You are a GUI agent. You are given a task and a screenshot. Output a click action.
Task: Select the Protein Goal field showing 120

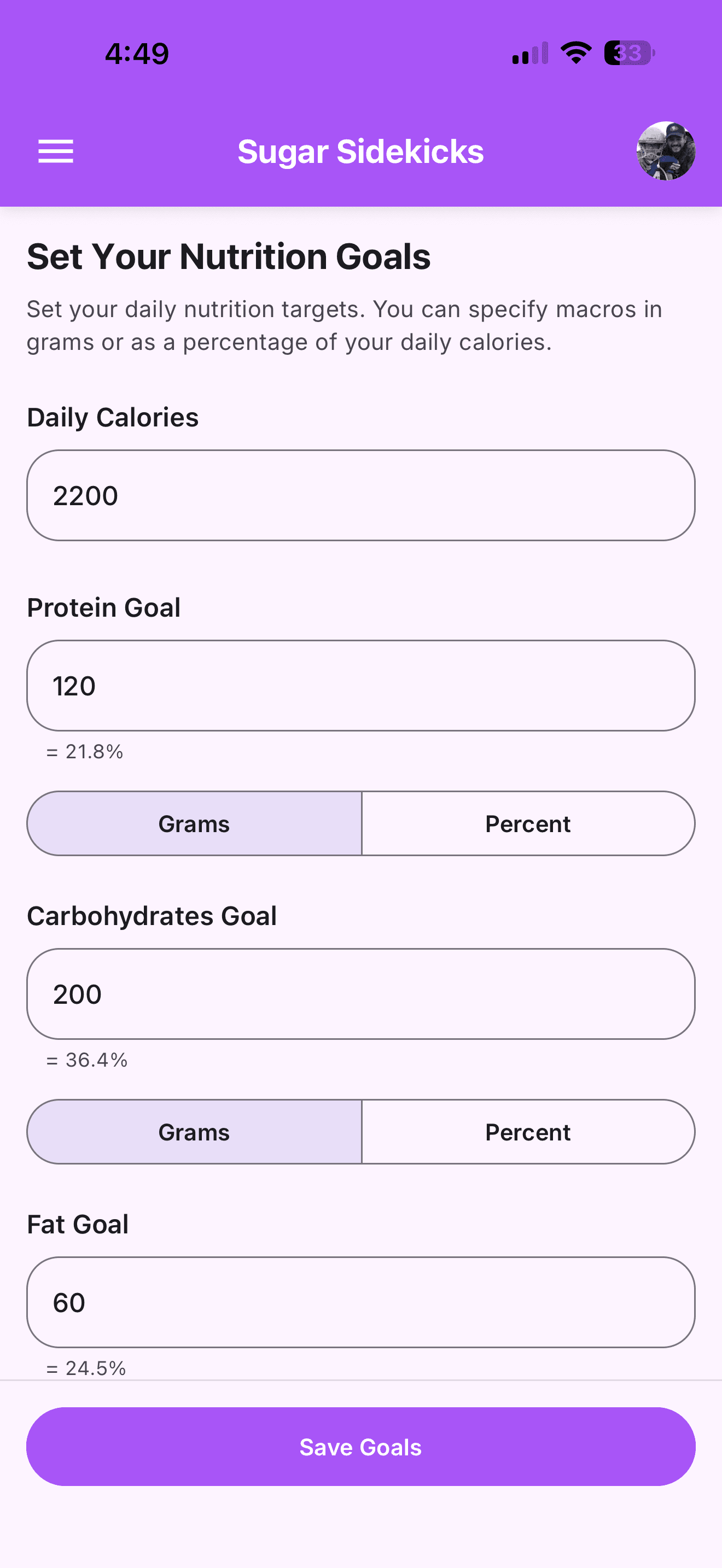360,686
